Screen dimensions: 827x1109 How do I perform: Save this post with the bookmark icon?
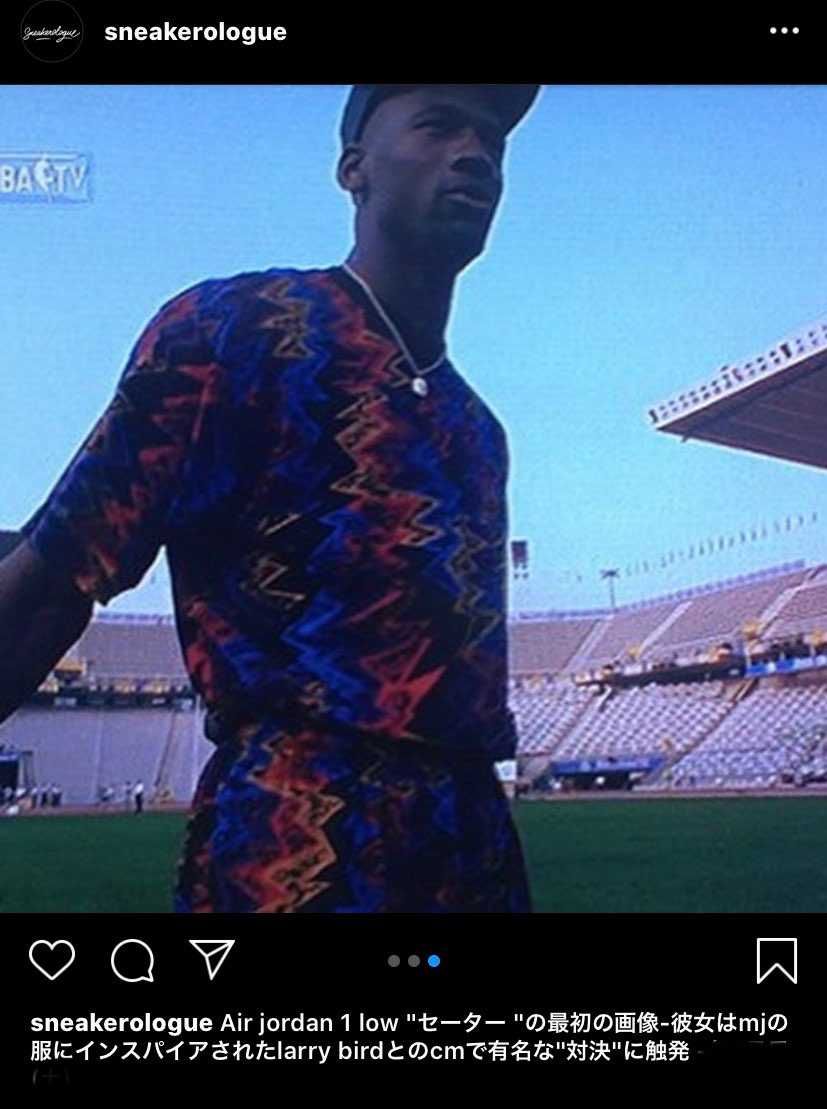(776, 960)
